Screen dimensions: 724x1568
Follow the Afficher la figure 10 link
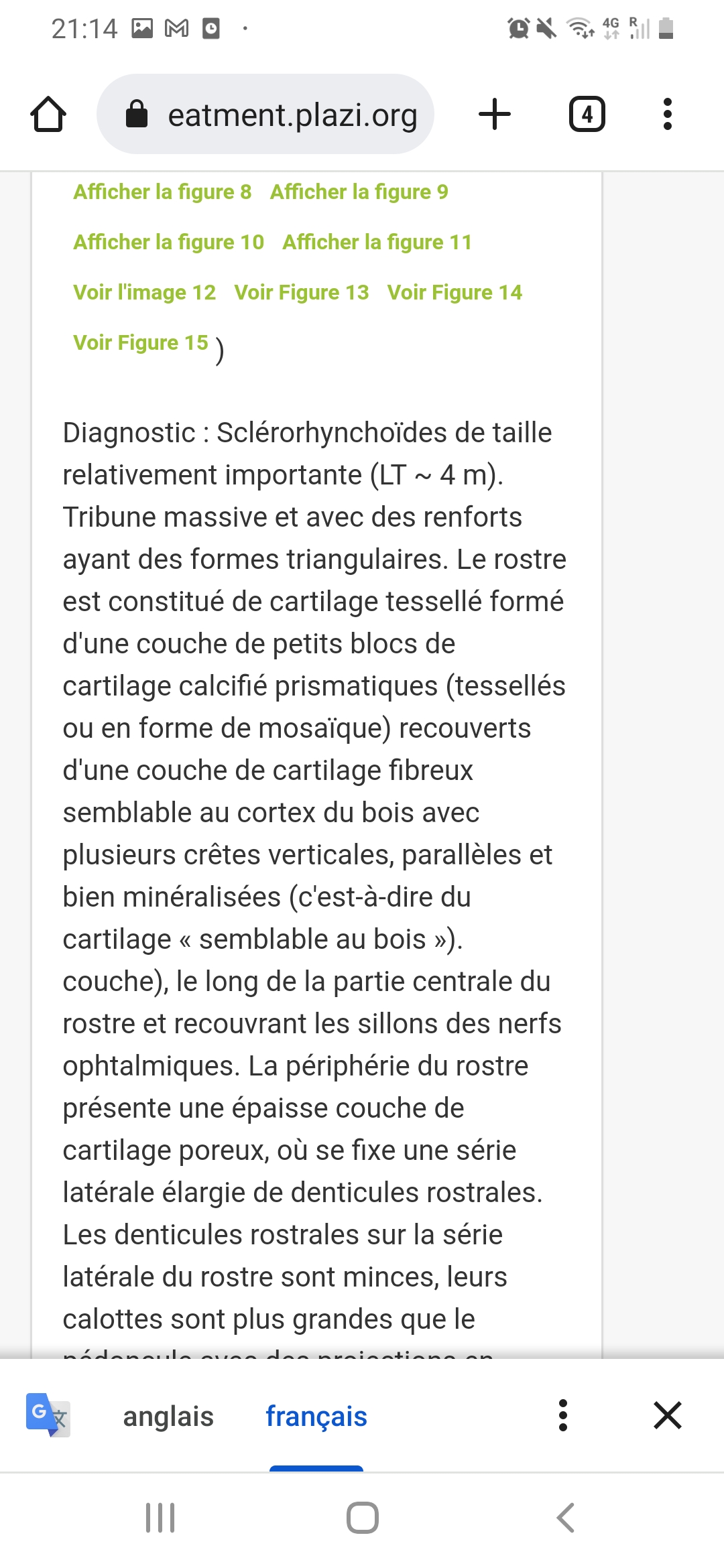[x=168, y=243]
